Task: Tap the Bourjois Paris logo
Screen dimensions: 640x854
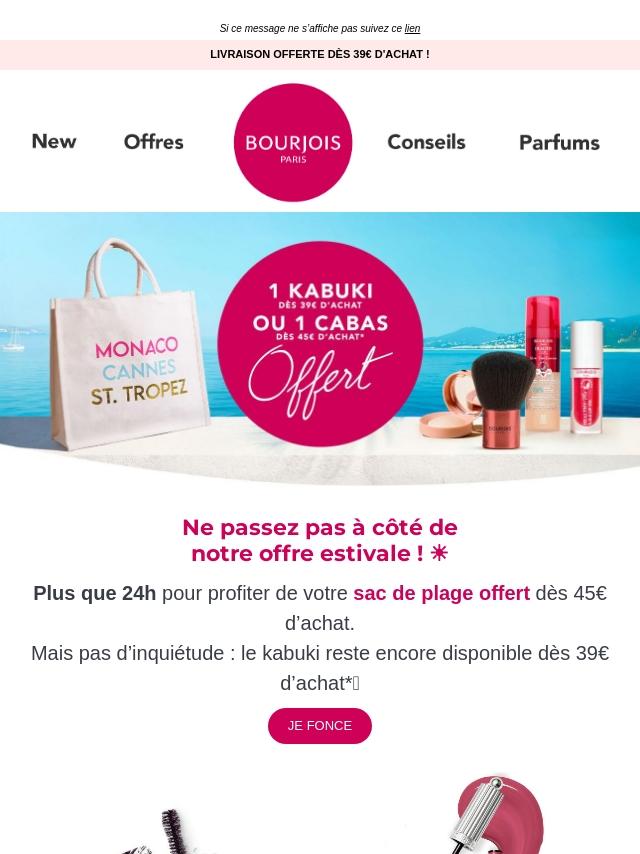Action: coord(293,143)
